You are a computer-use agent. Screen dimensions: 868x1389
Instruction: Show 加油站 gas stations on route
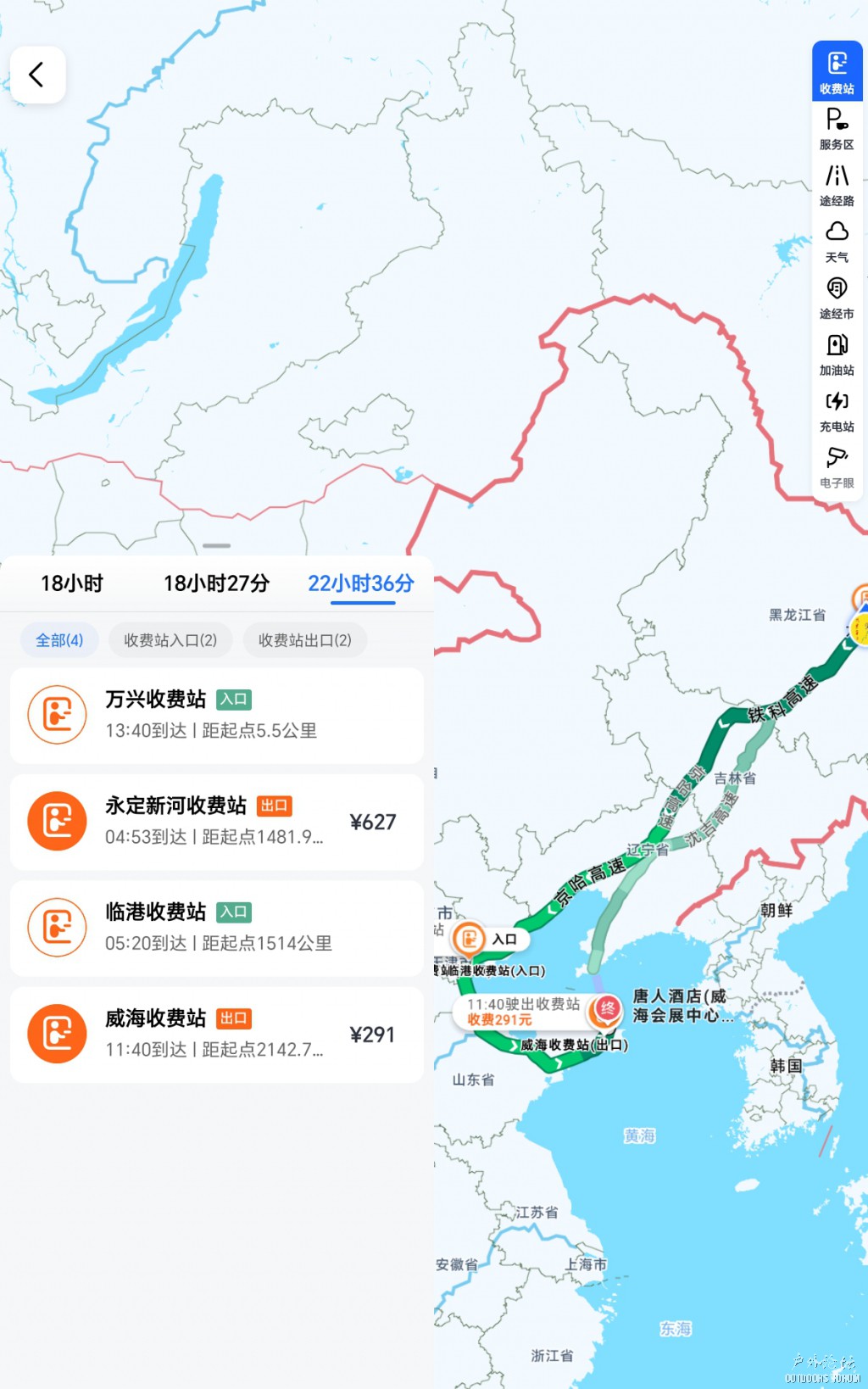[837, 354]
